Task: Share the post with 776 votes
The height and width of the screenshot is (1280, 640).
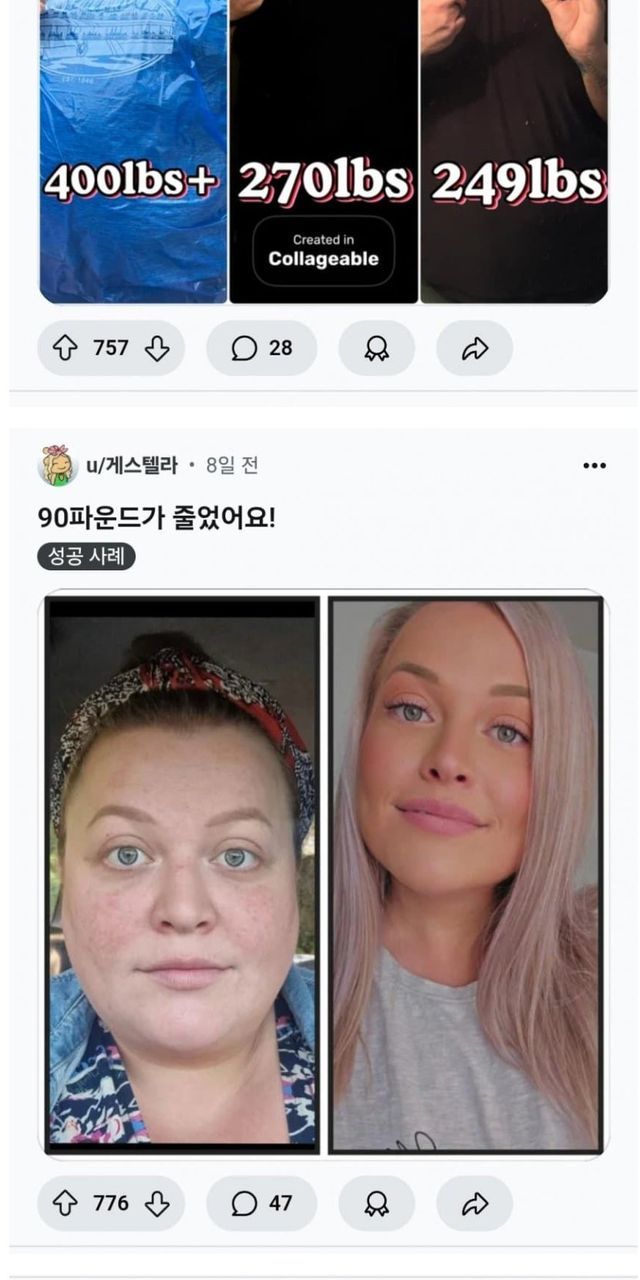Action: point(474,1203)
